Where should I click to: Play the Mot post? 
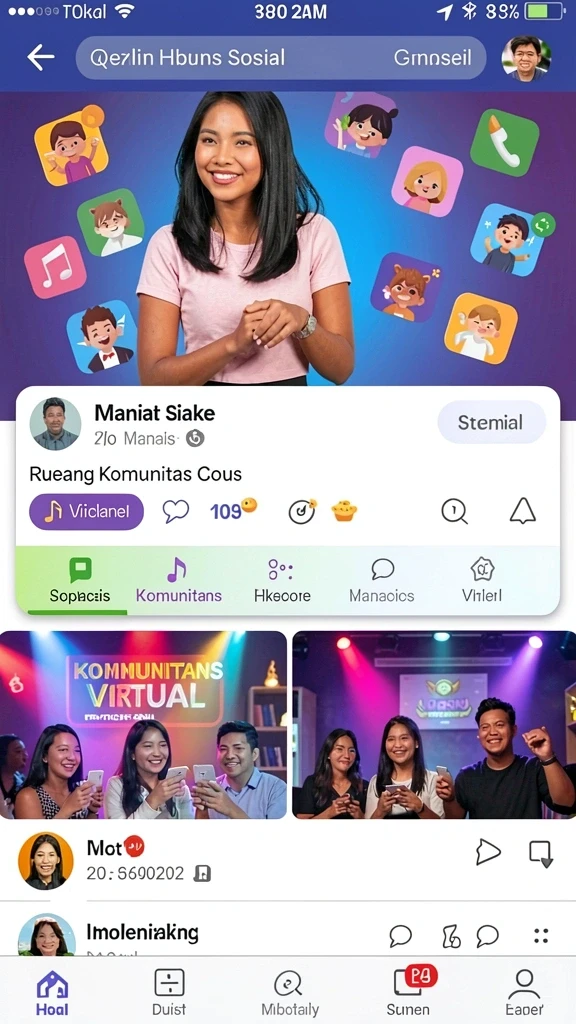point(488,852)
